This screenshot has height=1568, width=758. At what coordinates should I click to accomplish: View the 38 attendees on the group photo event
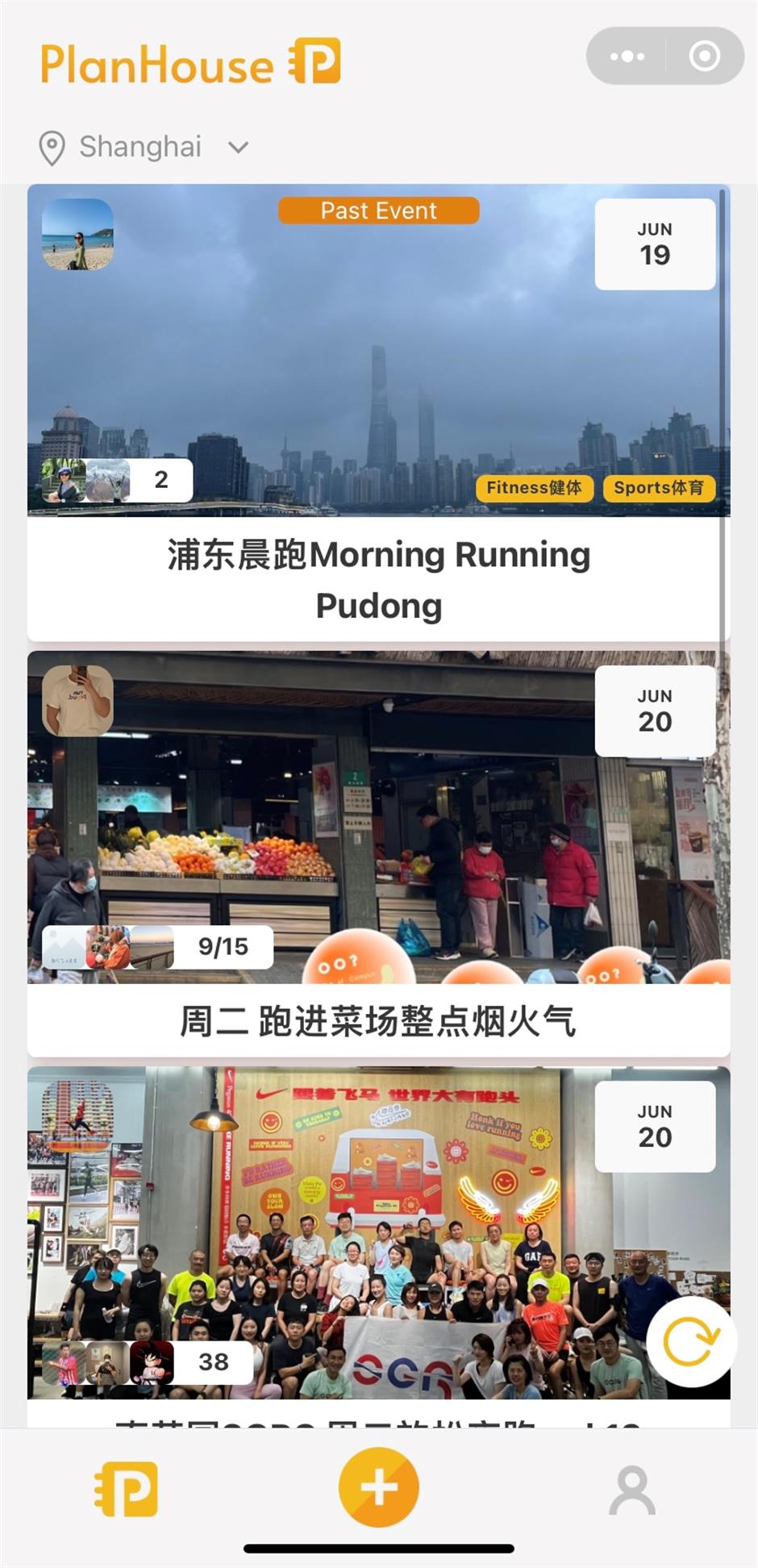coord(147,1362)
